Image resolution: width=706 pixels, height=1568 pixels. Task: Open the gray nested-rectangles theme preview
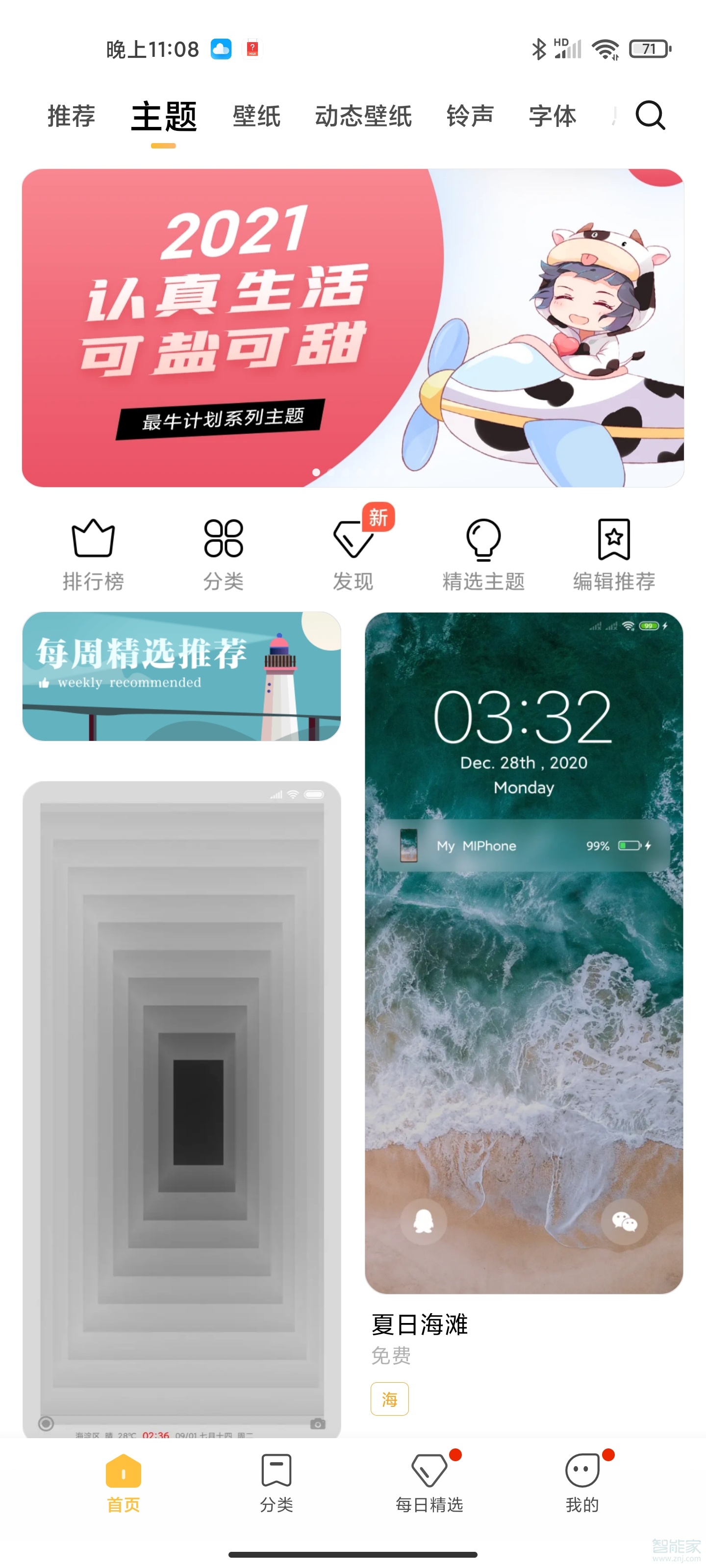coord(181,1108)
